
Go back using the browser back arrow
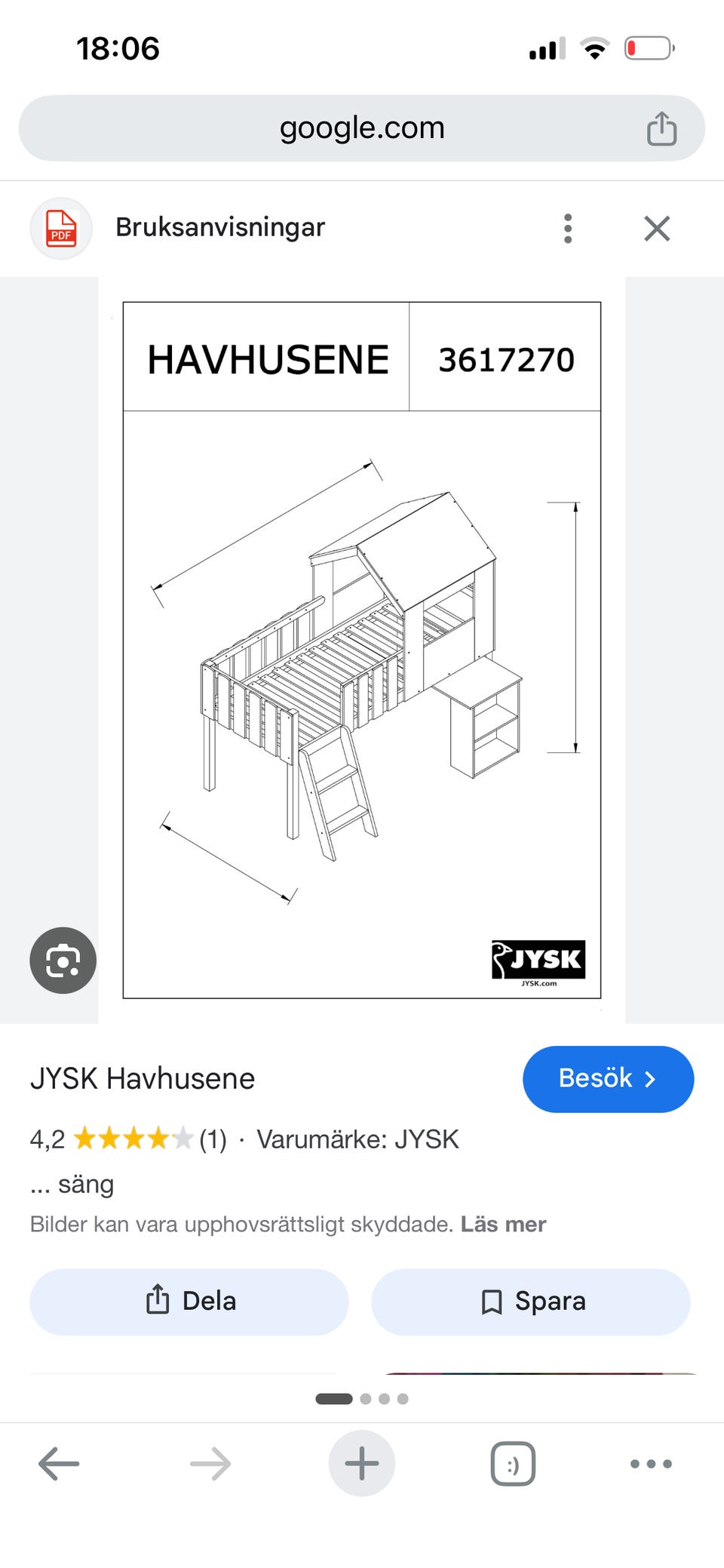pyautogui.click(x=58, y=1462)
